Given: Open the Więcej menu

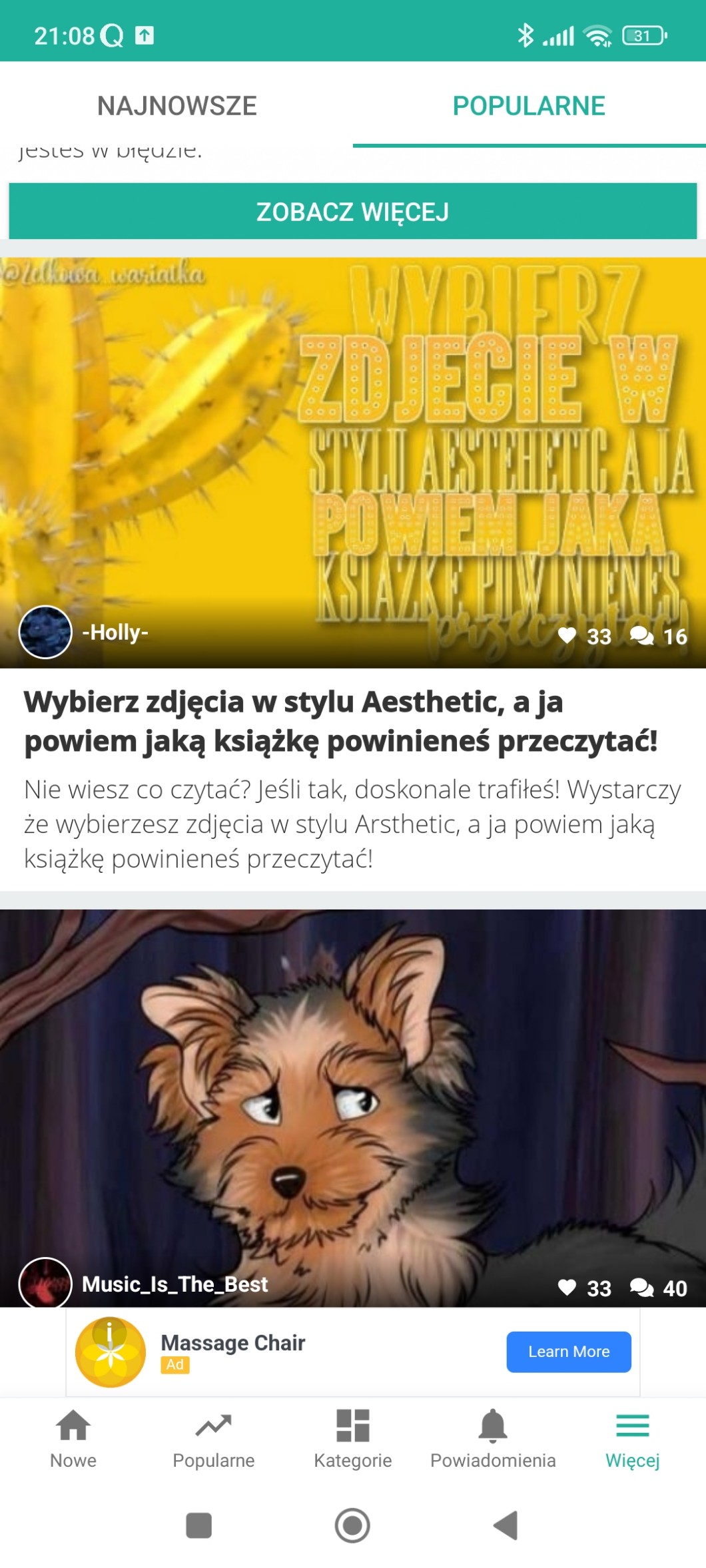Looking at the screenshot, I should click(633, 1439).
